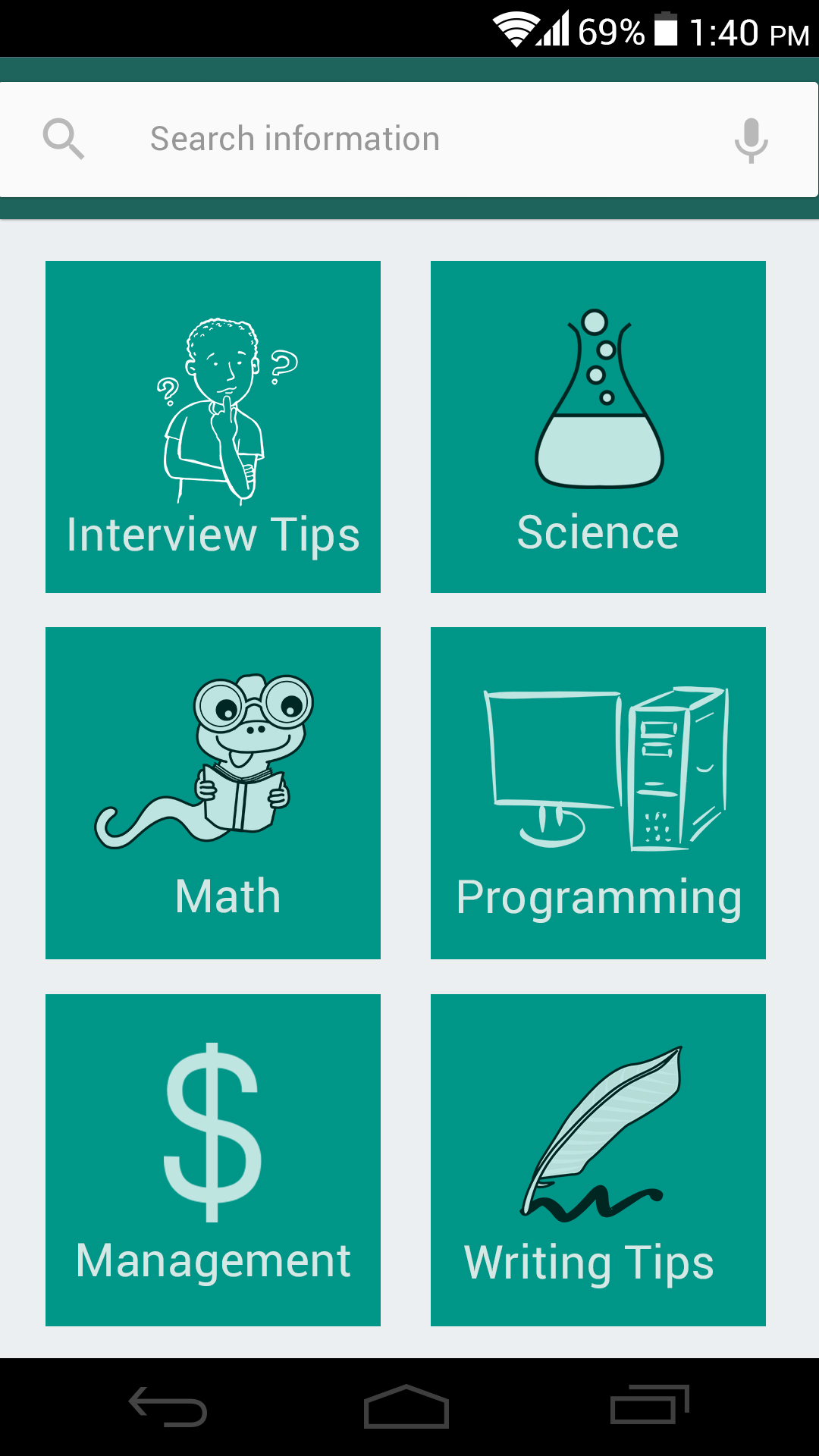
Task: Open the Science category
Action: pos(598,427)
